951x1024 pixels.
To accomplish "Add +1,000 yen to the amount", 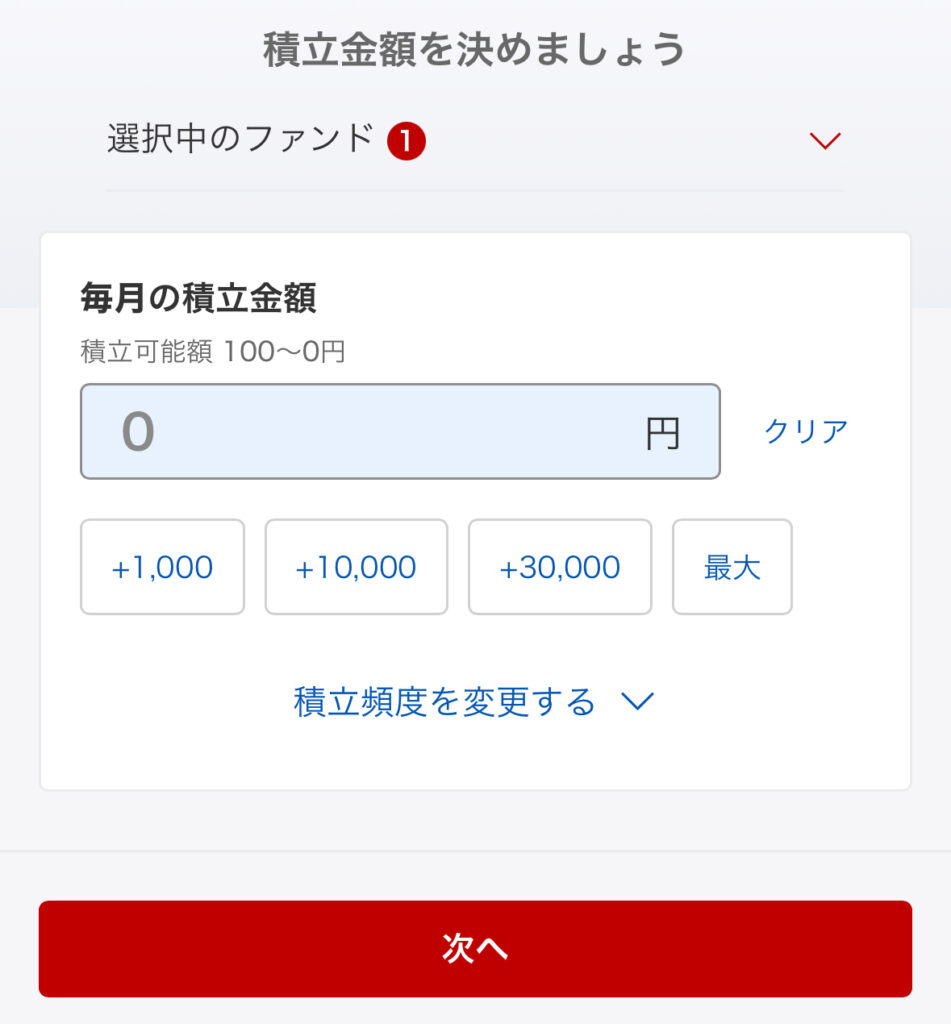I will (x=162, y=567).
